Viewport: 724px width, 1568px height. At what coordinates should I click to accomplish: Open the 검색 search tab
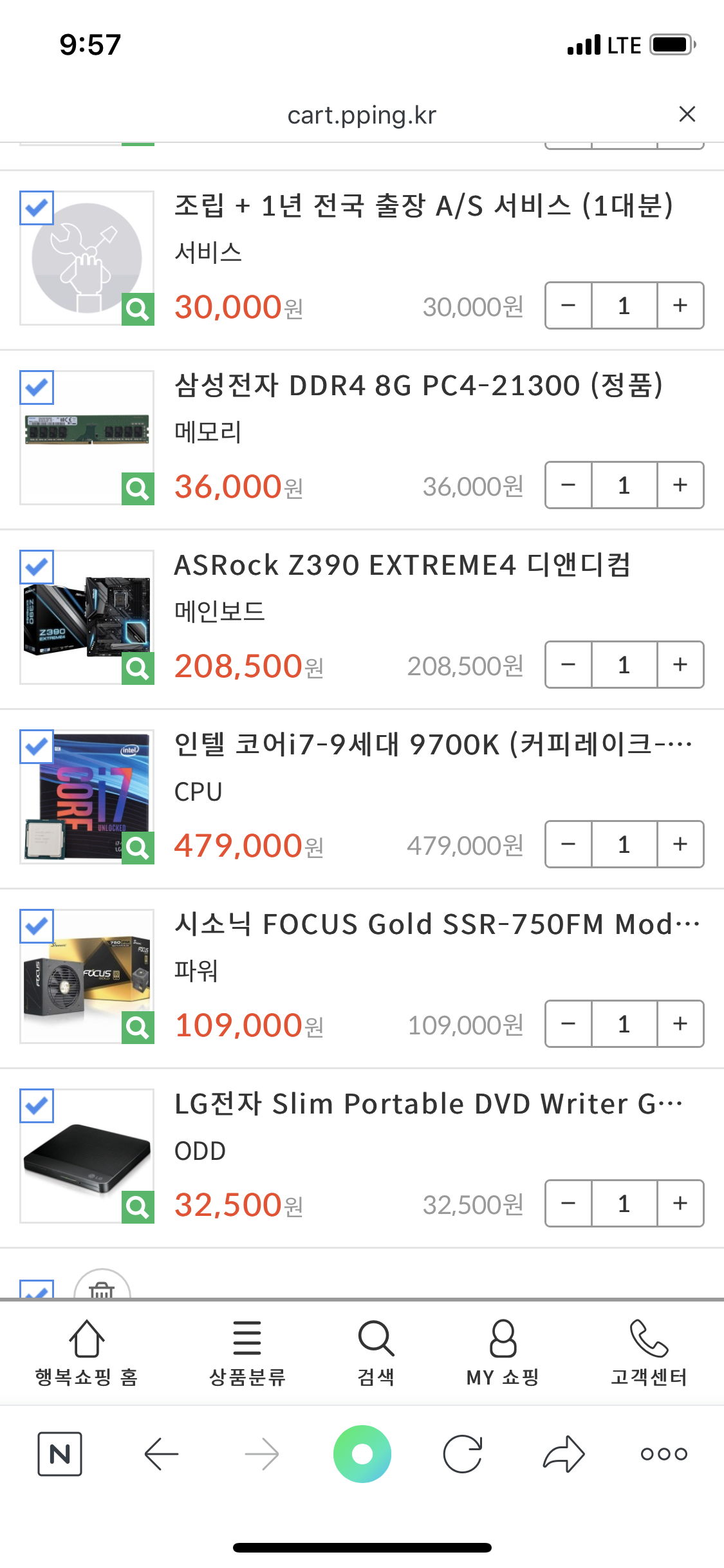[376, 1352]
